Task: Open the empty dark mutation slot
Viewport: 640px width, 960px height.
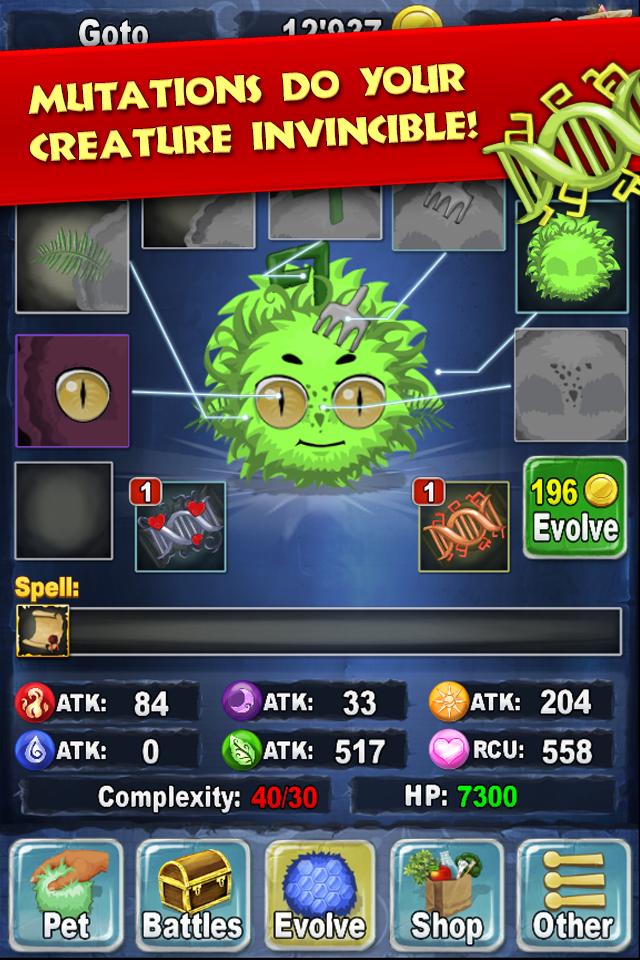Action: 64,510
